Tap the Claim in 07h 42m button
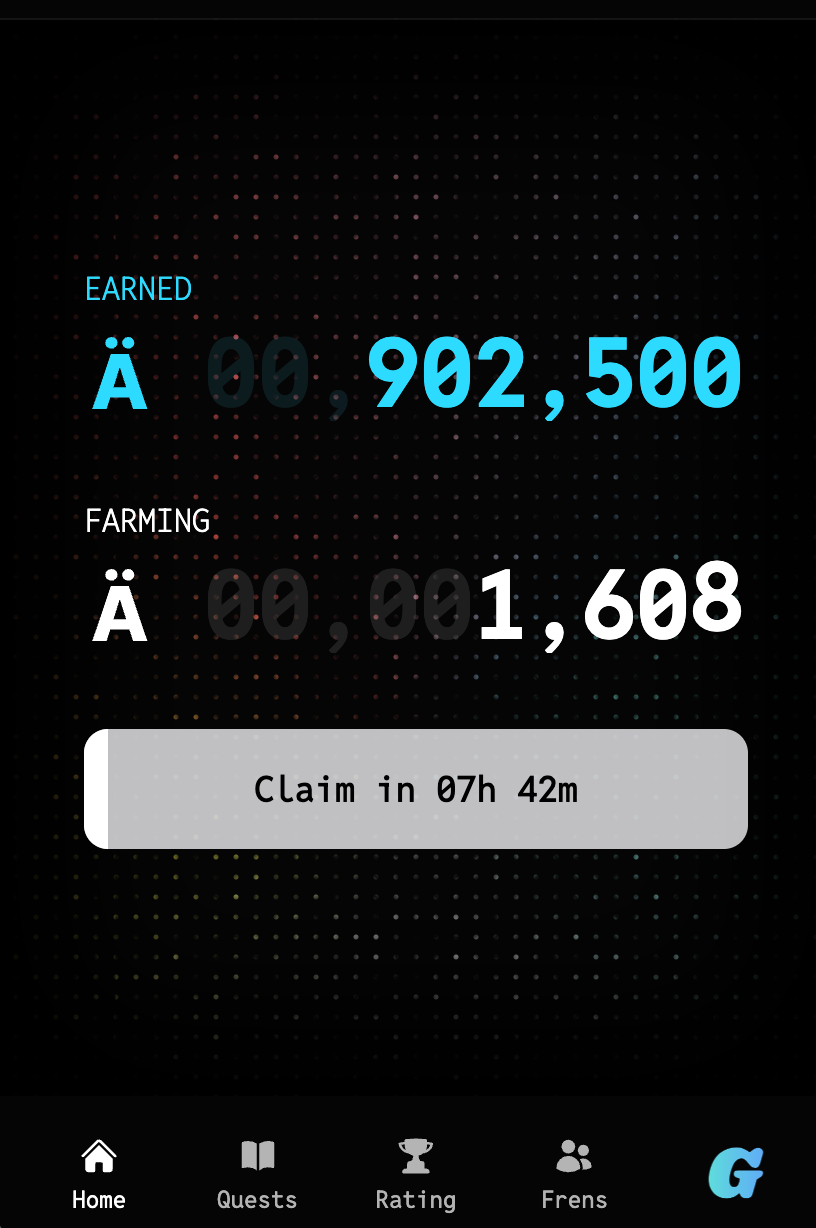This screenshot has height=1228, width=816. (x=416, y=789)
